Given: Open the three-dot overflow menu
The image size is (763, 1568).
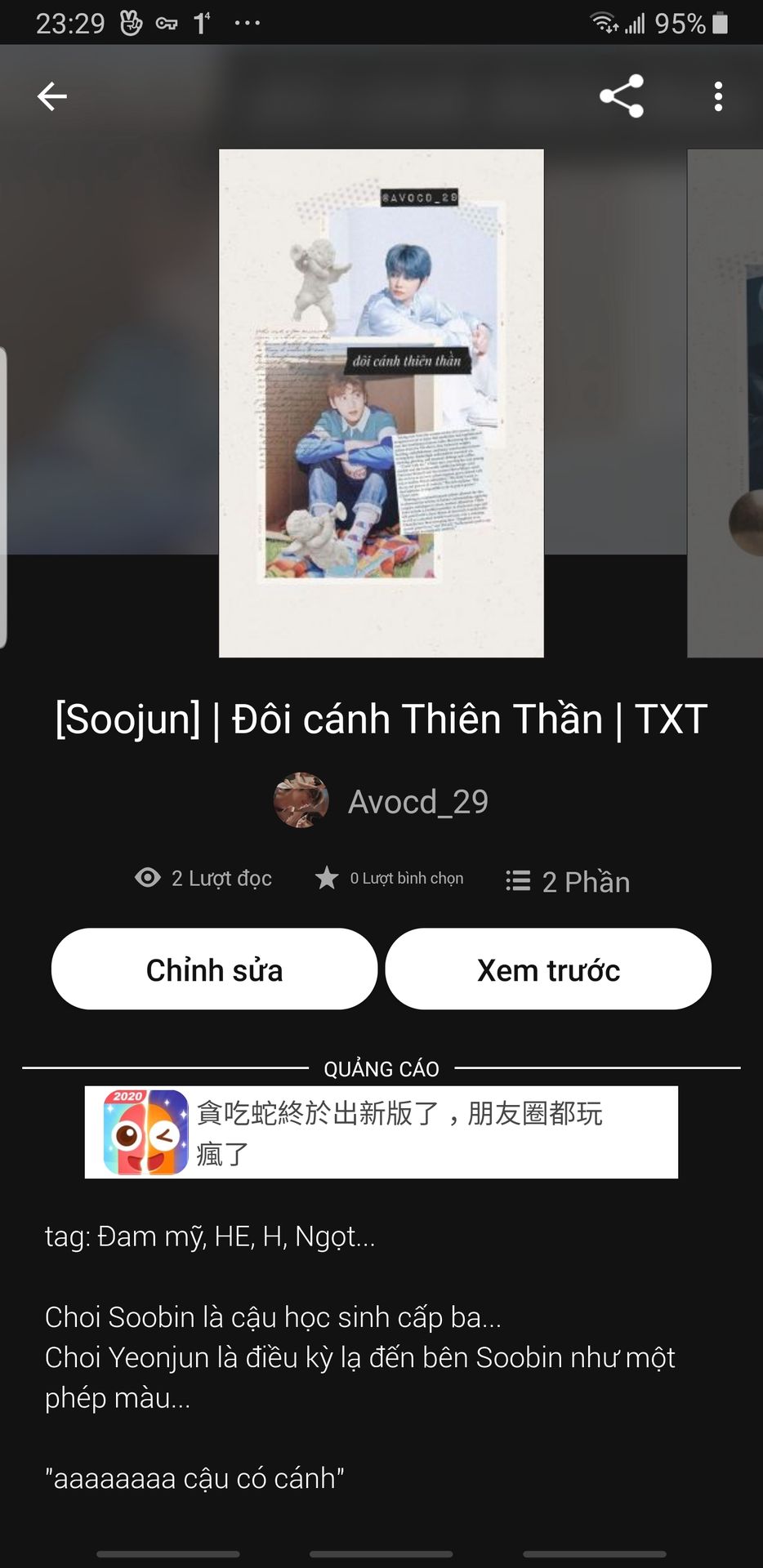Looking at the screenshot, I should pyautogui.click(x=718, y=96).
